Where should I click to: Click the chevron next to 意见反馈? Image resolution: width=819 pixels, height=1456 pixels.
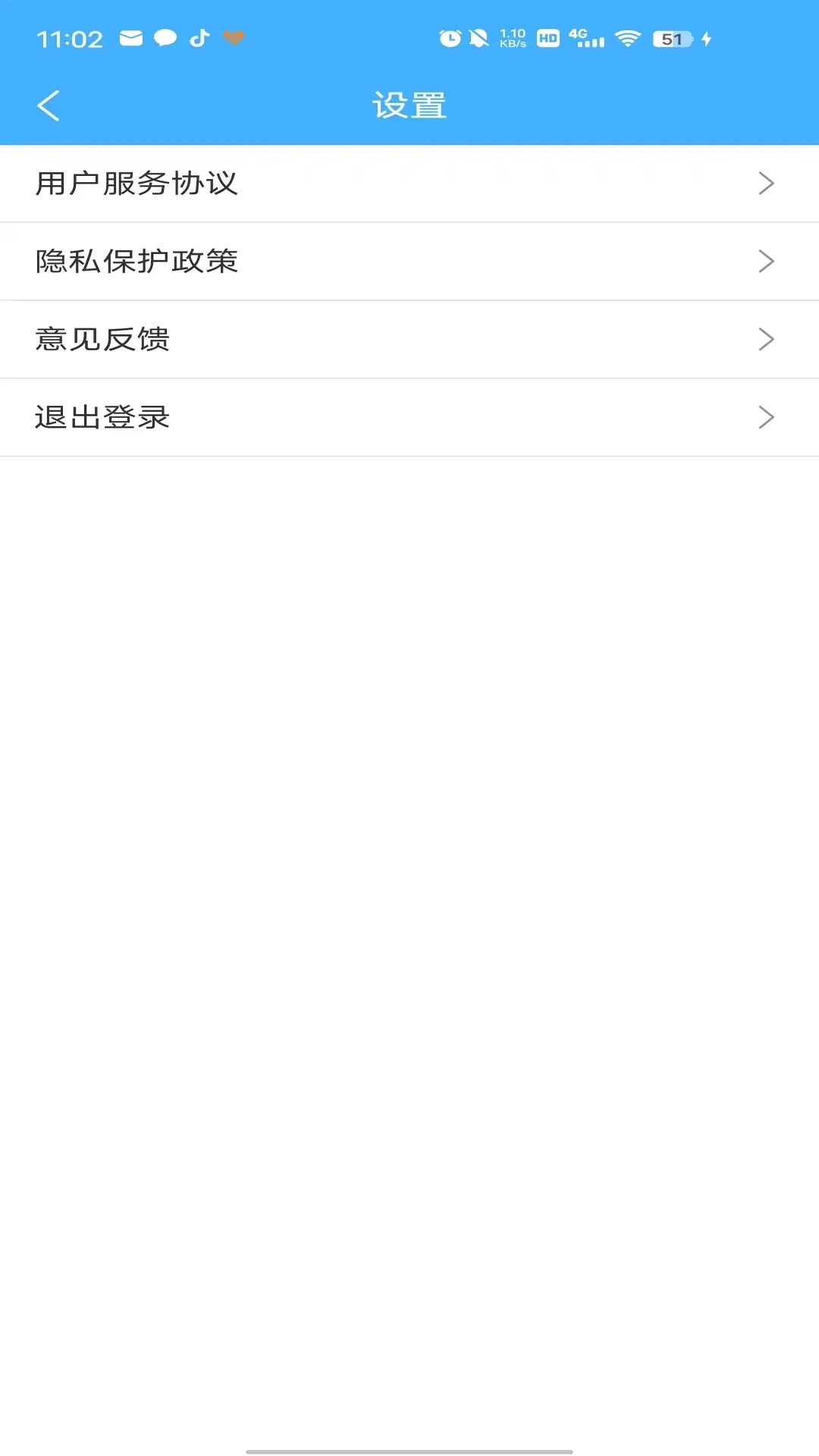coord(767,340)
